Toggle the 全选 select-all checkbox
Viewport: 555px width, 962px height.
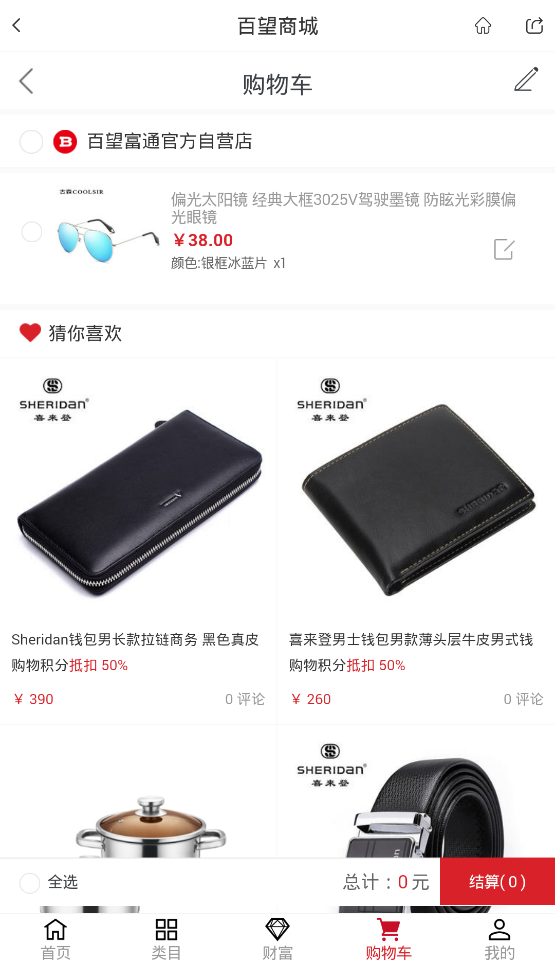[x=29, y=883]
